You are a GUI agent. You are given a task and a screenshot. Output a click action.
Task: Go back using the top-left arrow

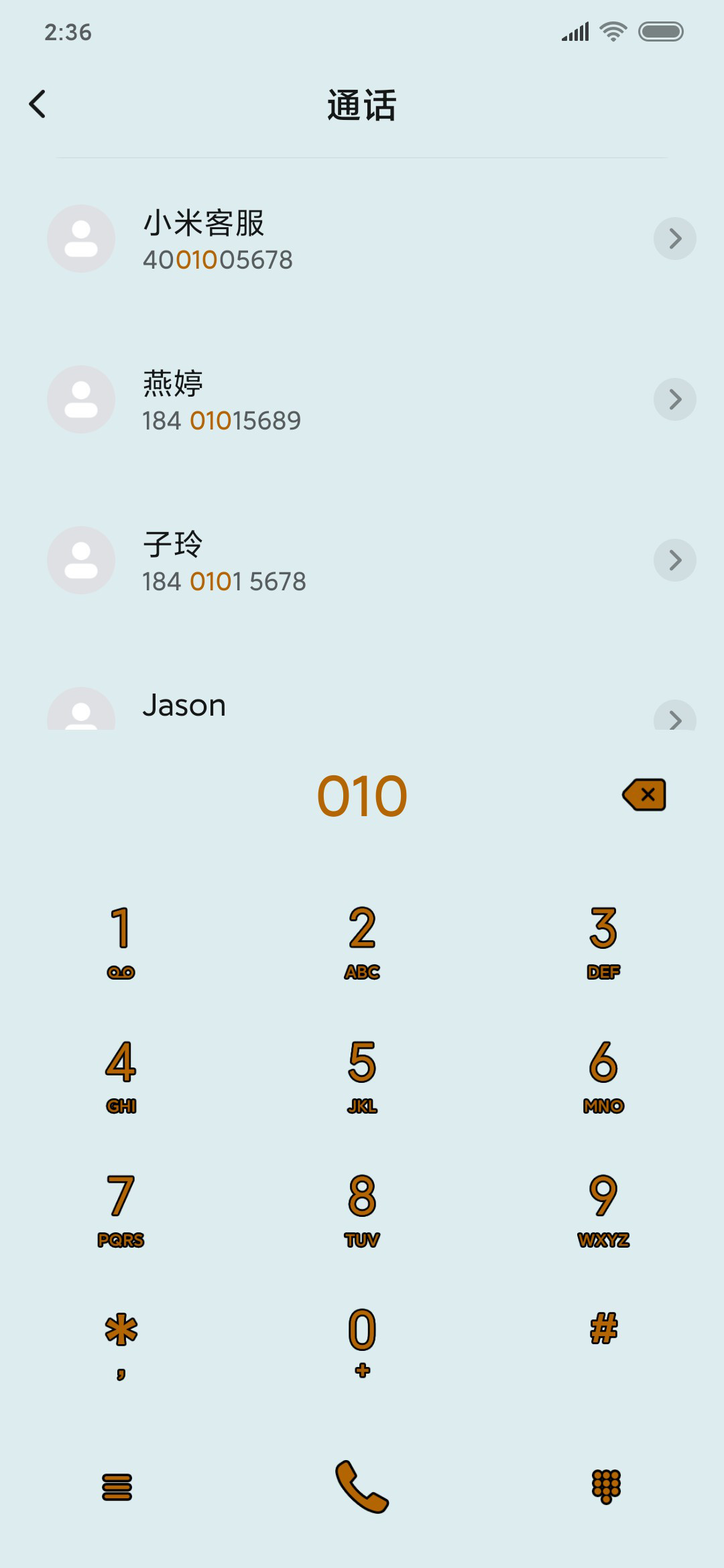pyautogui.click(x=38, y=105)
